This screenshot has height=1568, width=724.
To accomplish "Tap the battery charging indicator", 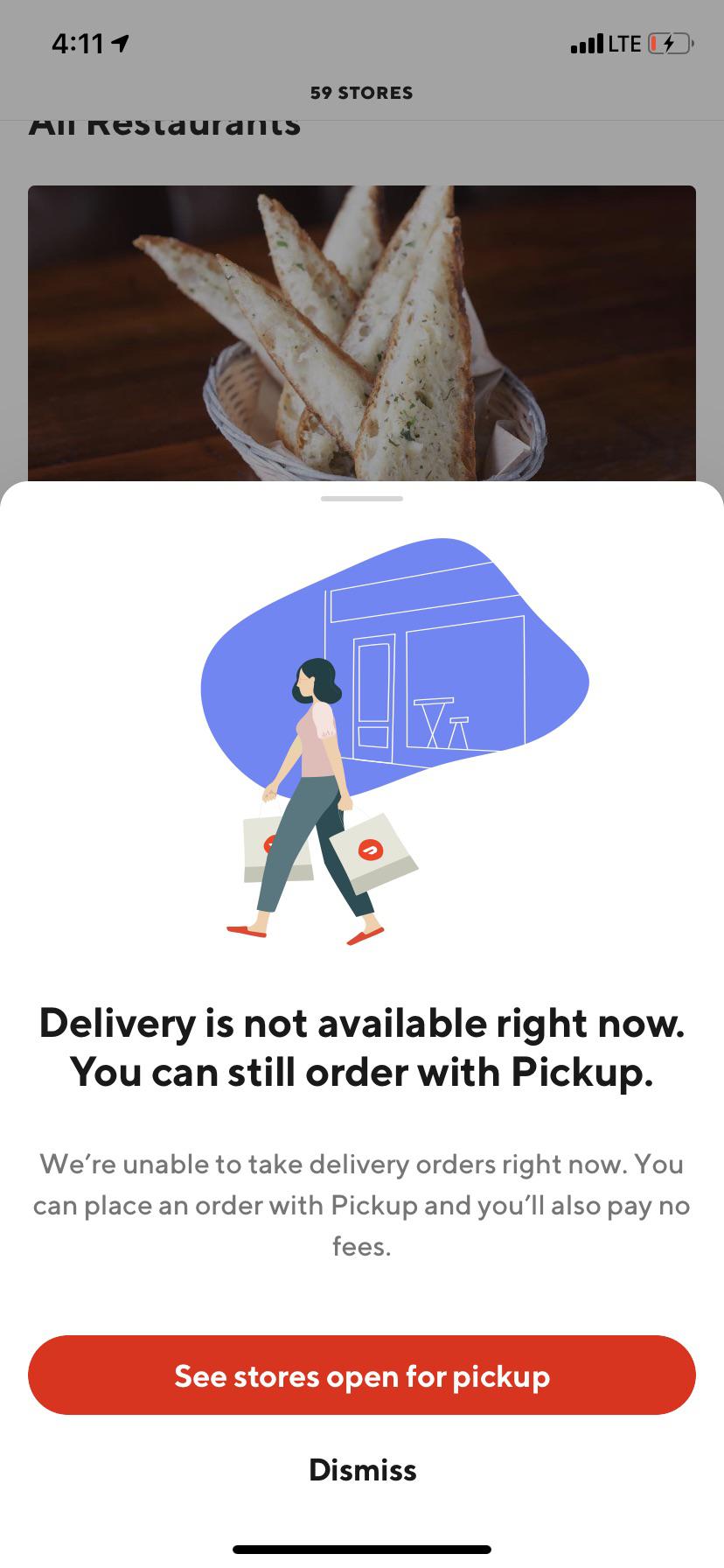I will (668, 44).
